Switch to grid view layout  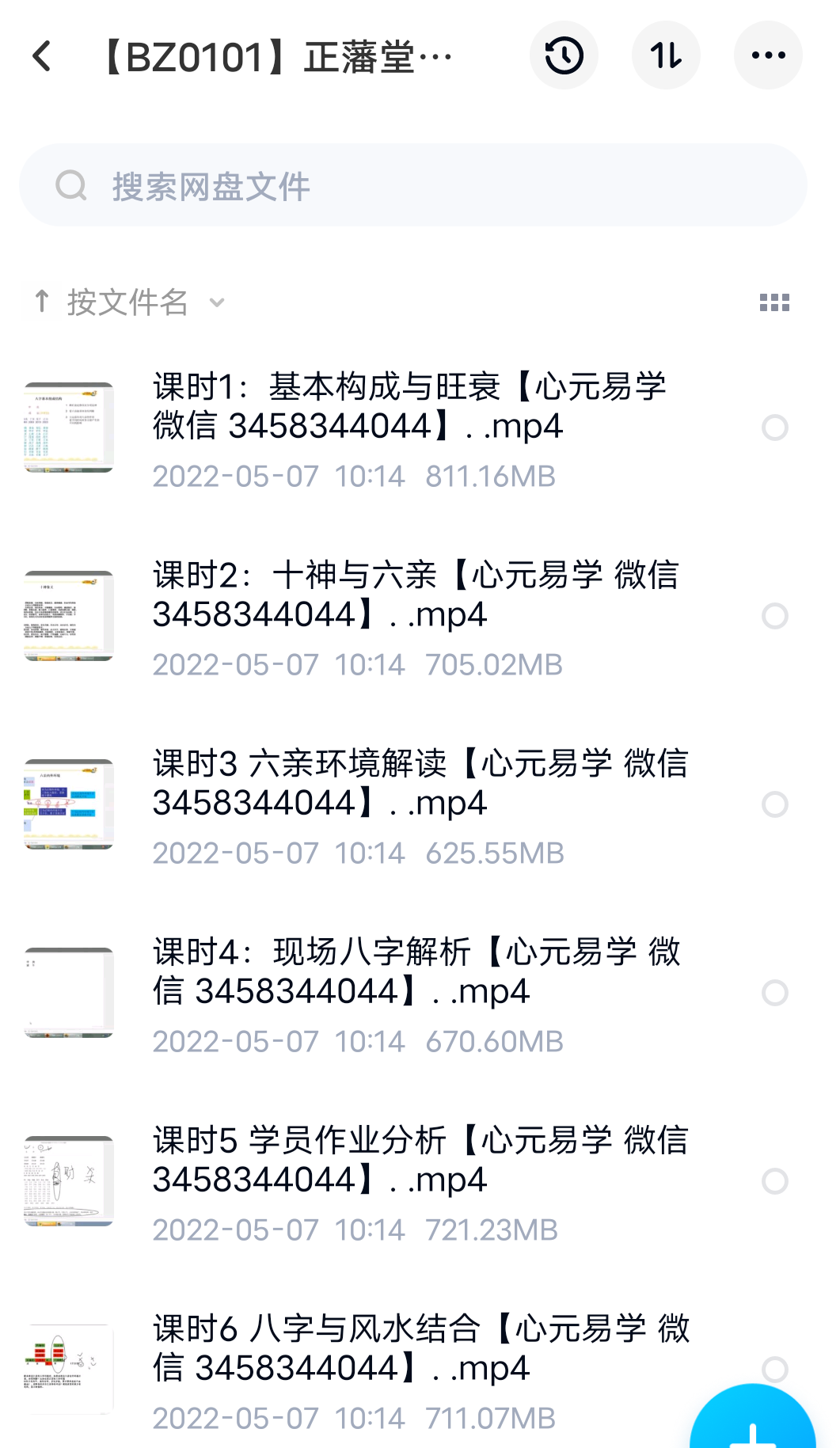(x=773, y=302)
